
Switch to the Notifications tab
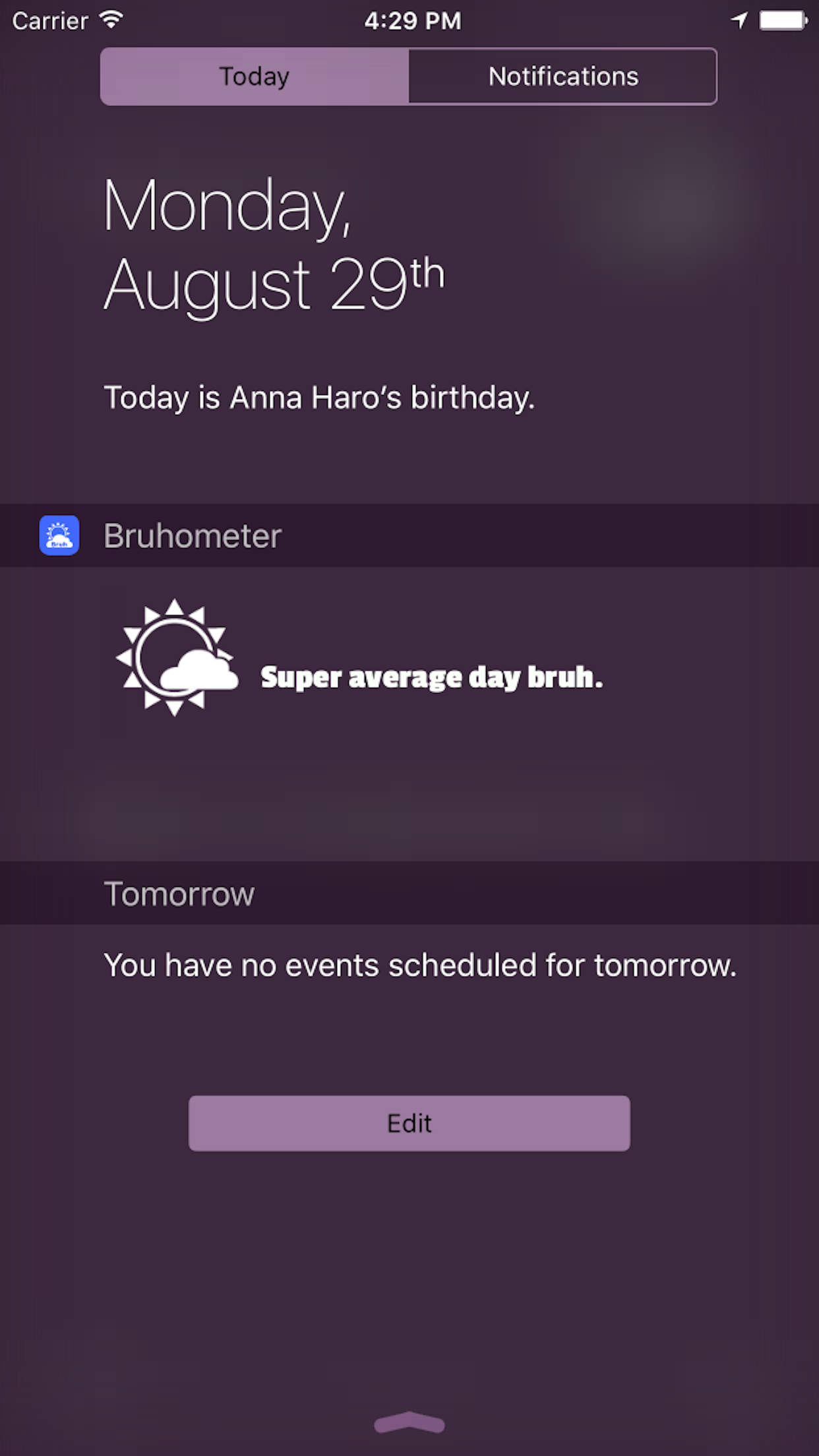(562, 76)
